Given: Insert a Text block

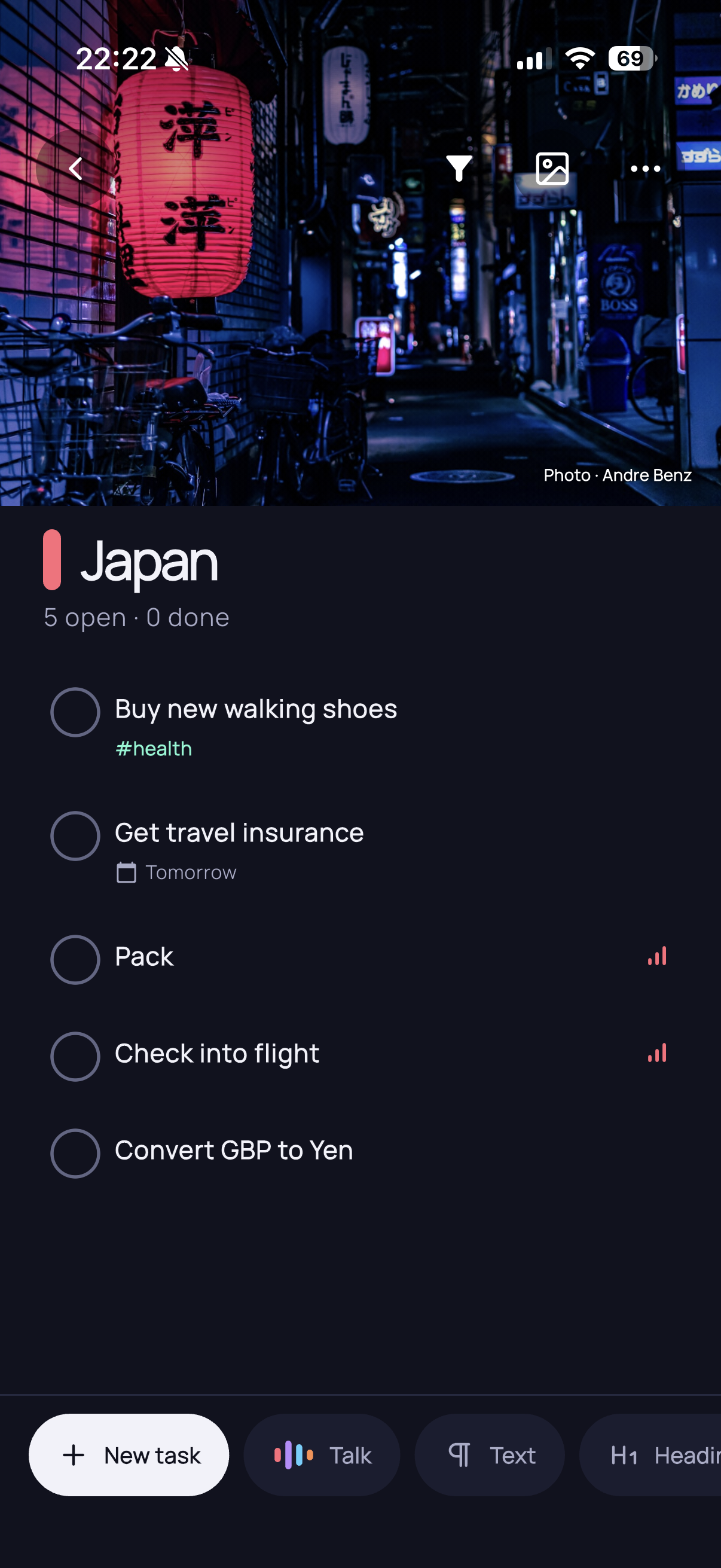Looking at the screenshot, I should tap(490, 1455).
